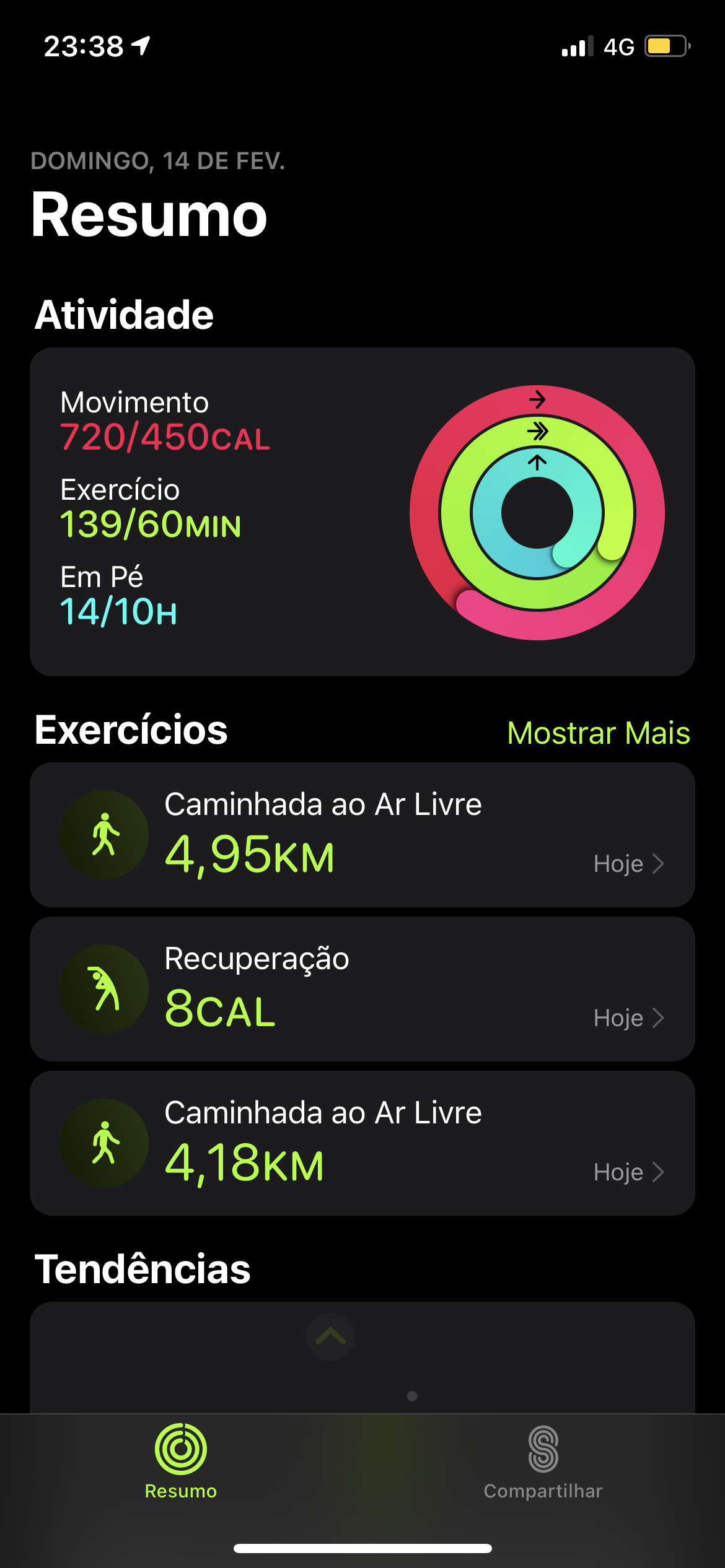Open the Tendências card

point(362,1356)
